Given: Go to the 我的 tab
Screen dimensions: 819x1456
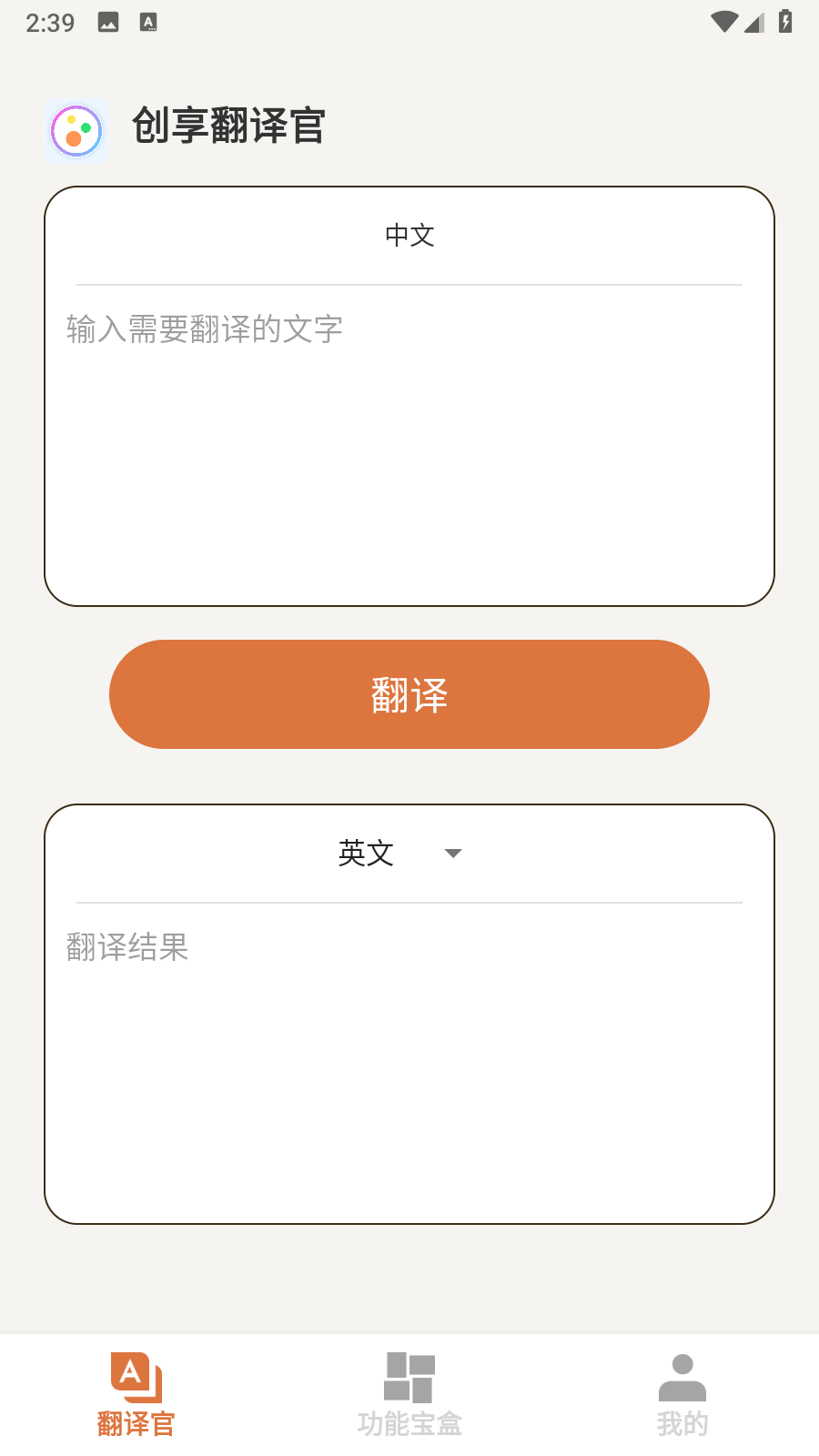Looking at the screenshot, I should coord(682,1394).
